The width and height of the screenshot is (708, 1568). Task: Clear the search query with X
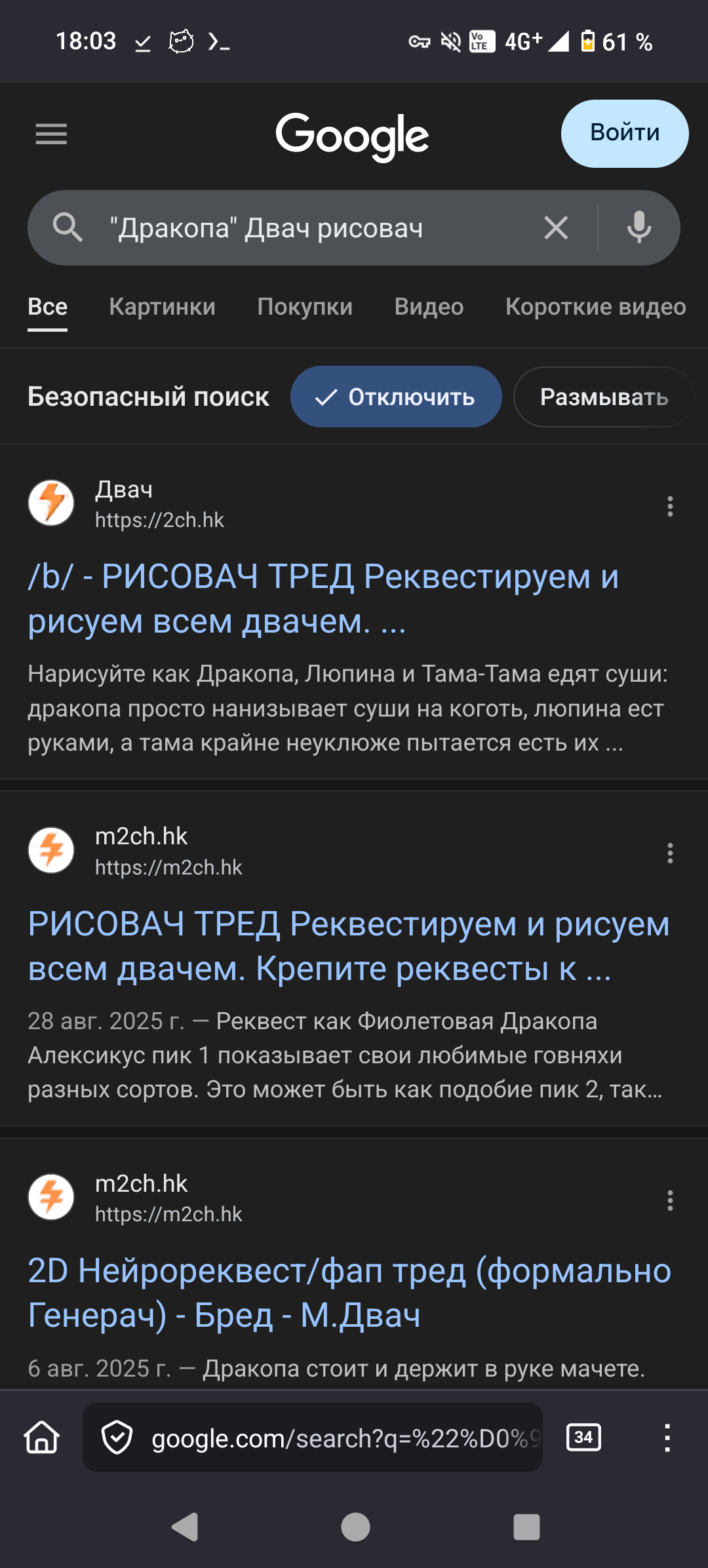tap(556, 228)
